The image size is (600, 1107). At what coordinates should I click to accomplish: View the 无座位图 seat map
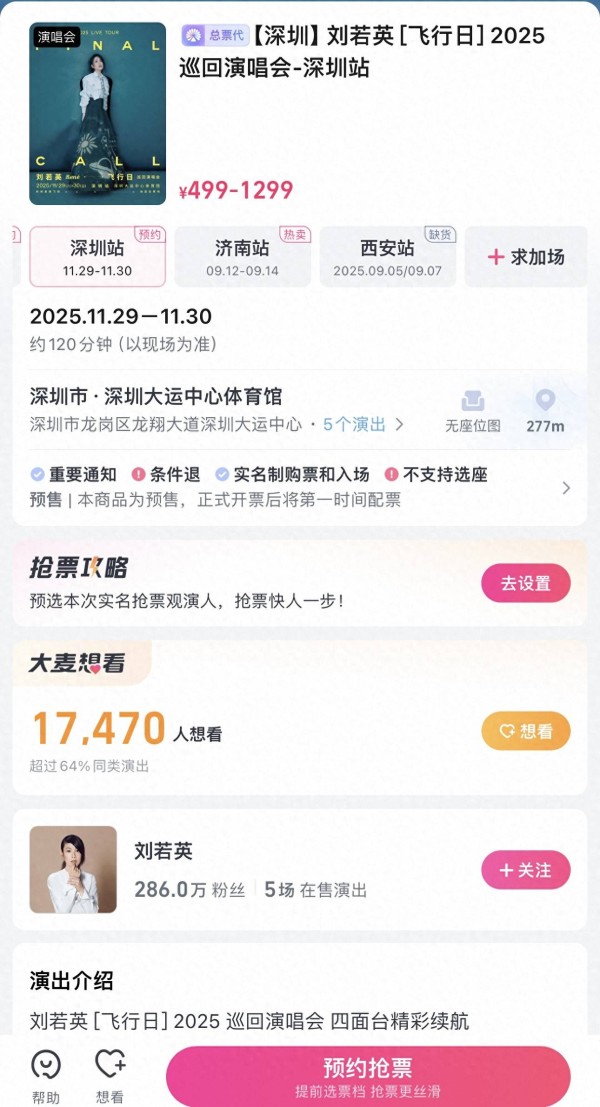473,412
